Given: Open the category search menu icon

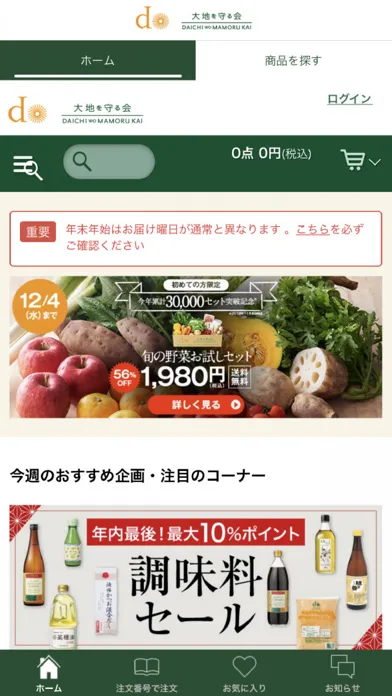Looking at the screenshot, I should click(28, 167).
